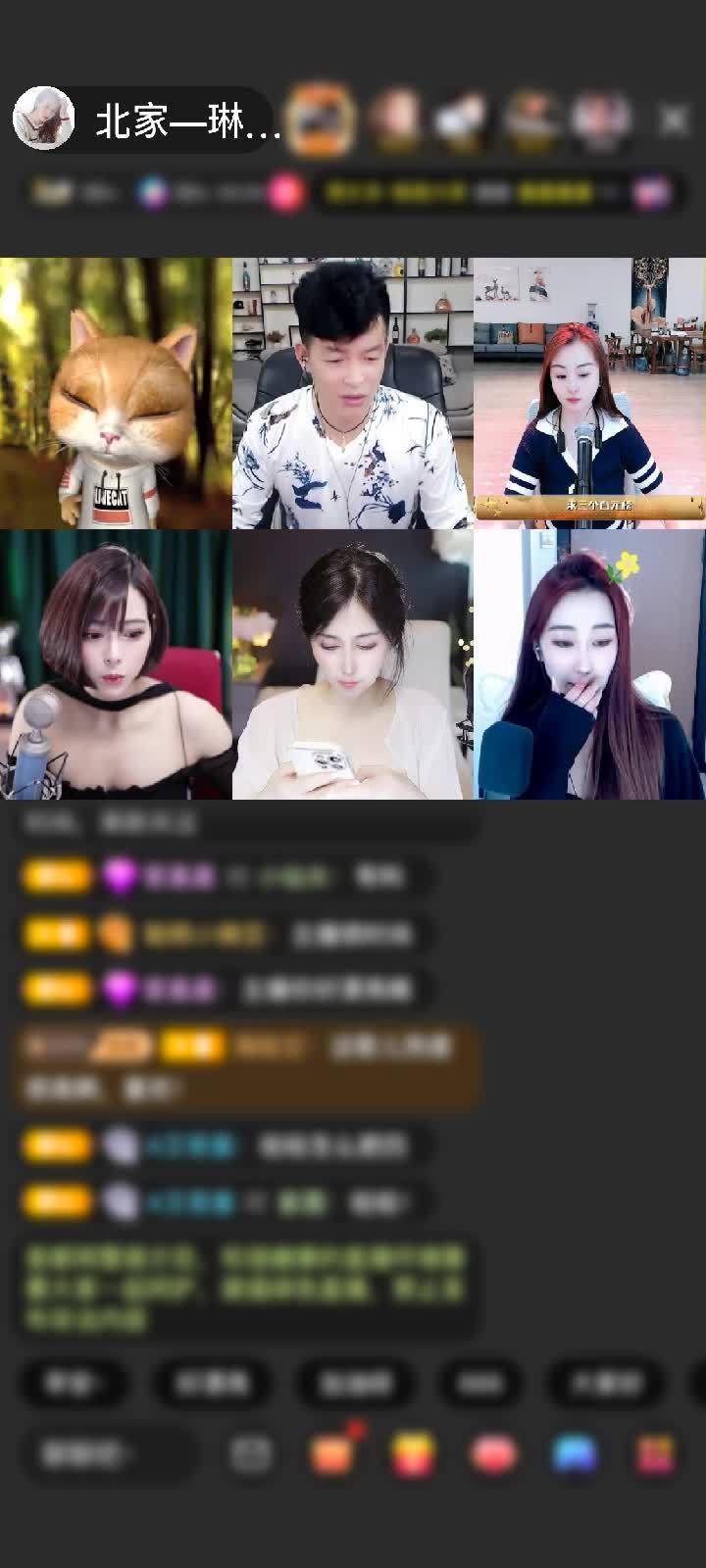The width and height of the screenshot is (706, 1568).
Task: Tap the comment input box at bottom
Action: 110,1454
